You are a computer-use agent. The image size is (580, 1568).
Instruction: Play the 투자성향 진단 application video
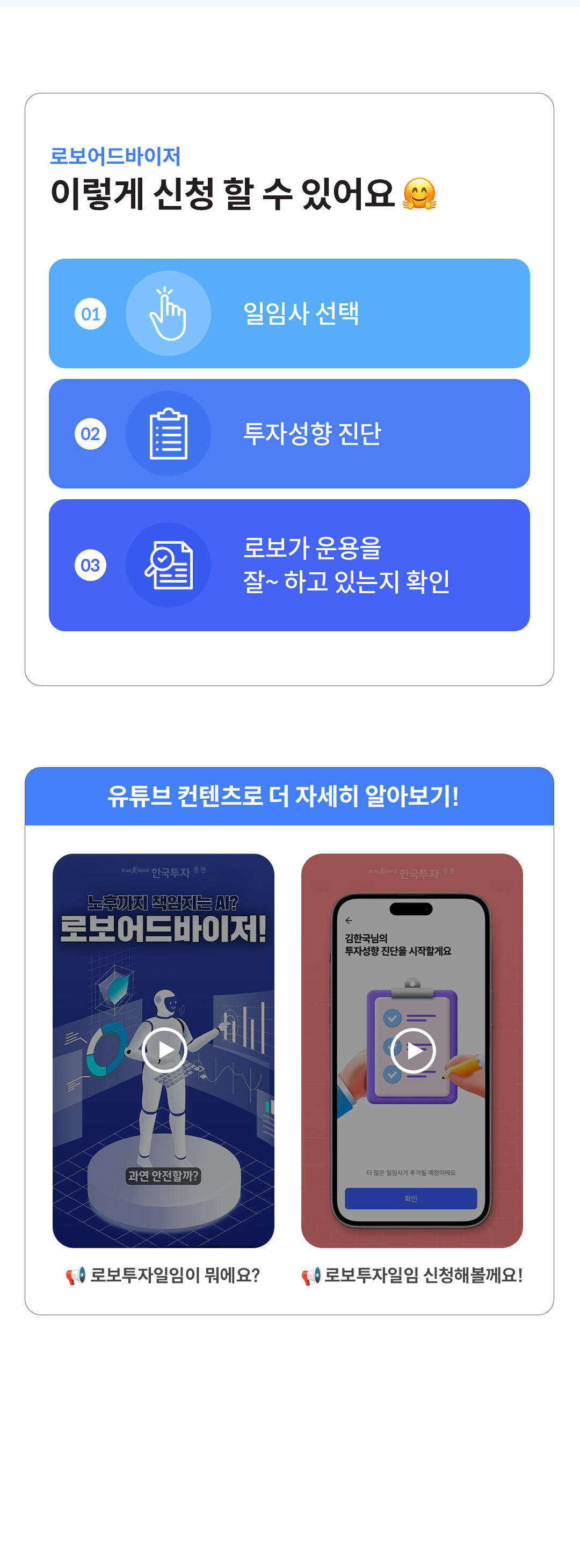pos(412,1049)
